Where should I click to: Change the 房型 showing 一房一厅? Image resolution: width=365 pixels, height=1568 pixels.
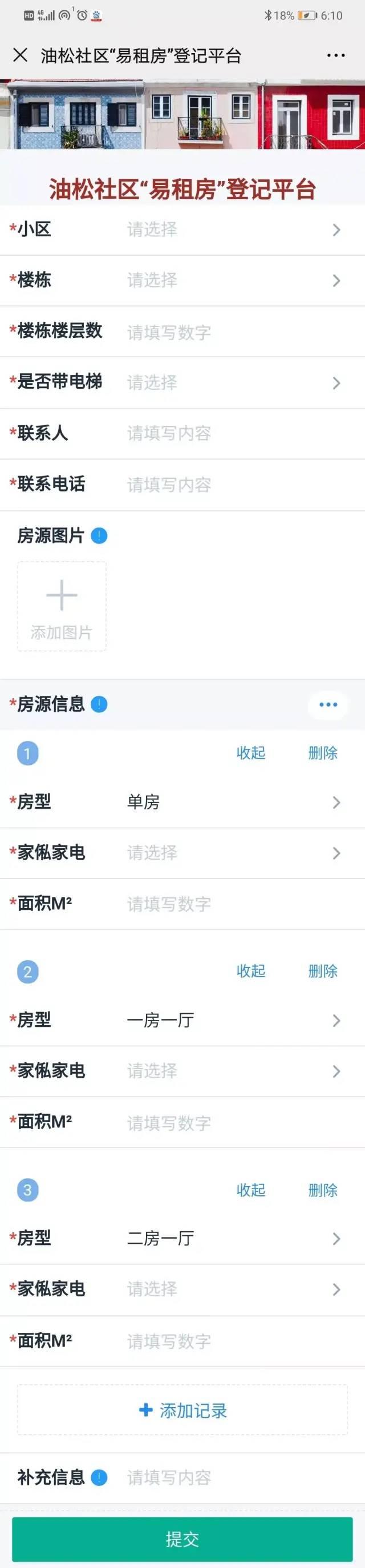pyautogui.click(x=231, y=1020)
